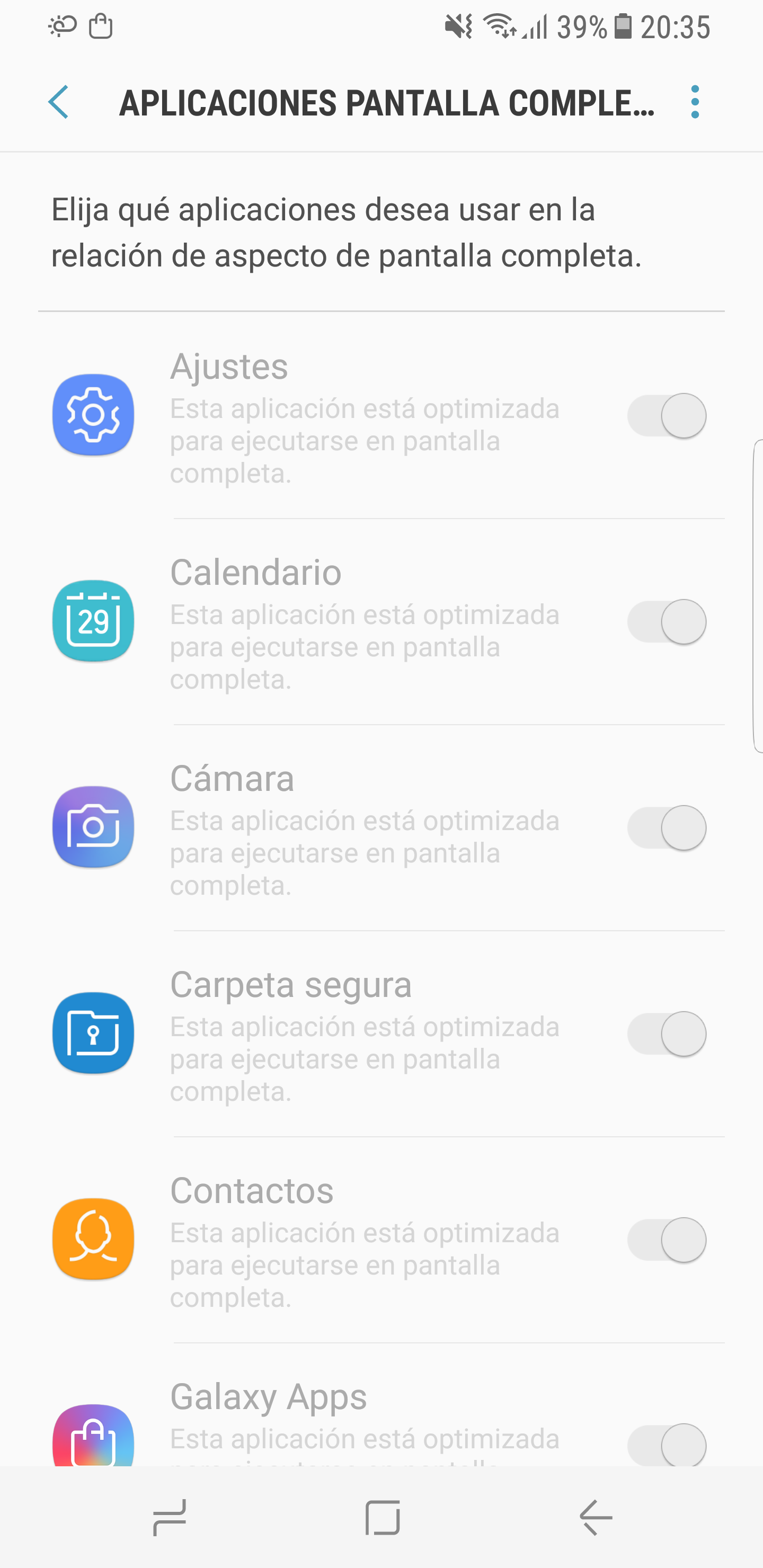The width and height of the screenshot is (763, 1568).
Task: Open the three-dot overflow menu
Action: (x=695, y=102)
